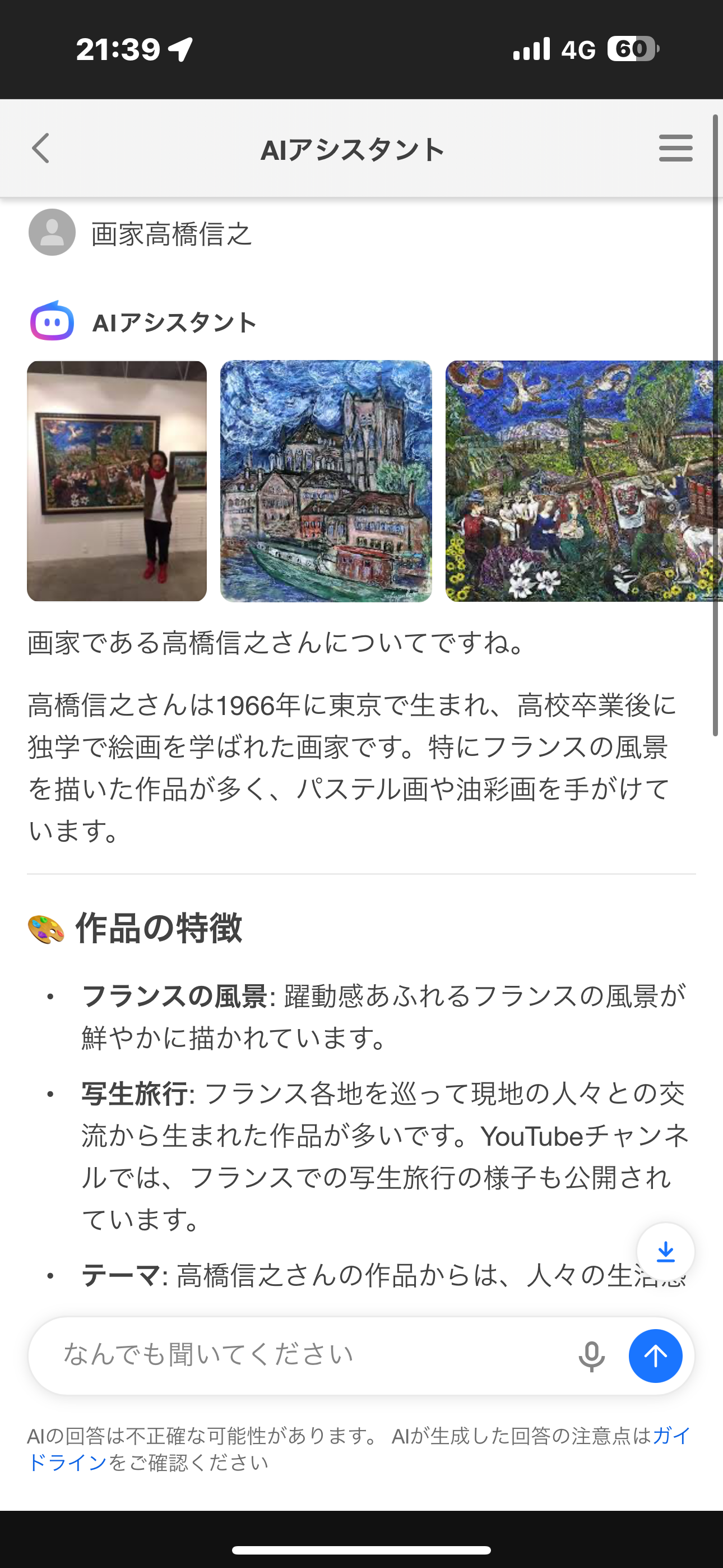
Task: Focus the なんでも聞いてください input field
Action: pyautogui.click(x=304, y=1355)
